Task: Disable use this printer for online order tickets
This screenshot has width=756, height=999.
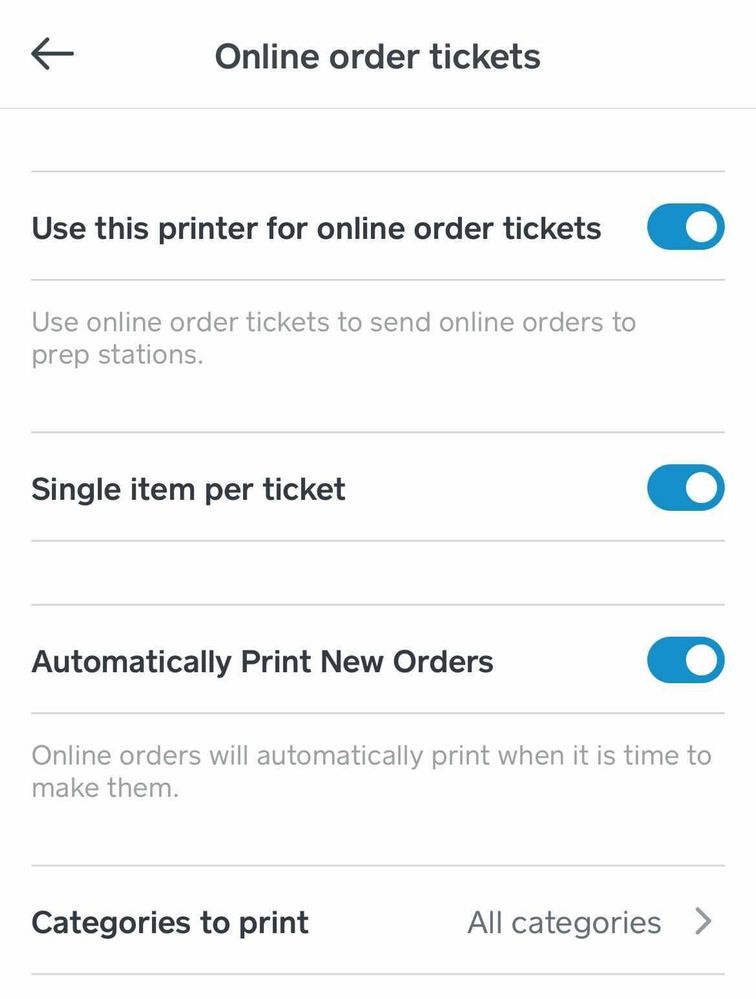Action: (x=684, y=227)
